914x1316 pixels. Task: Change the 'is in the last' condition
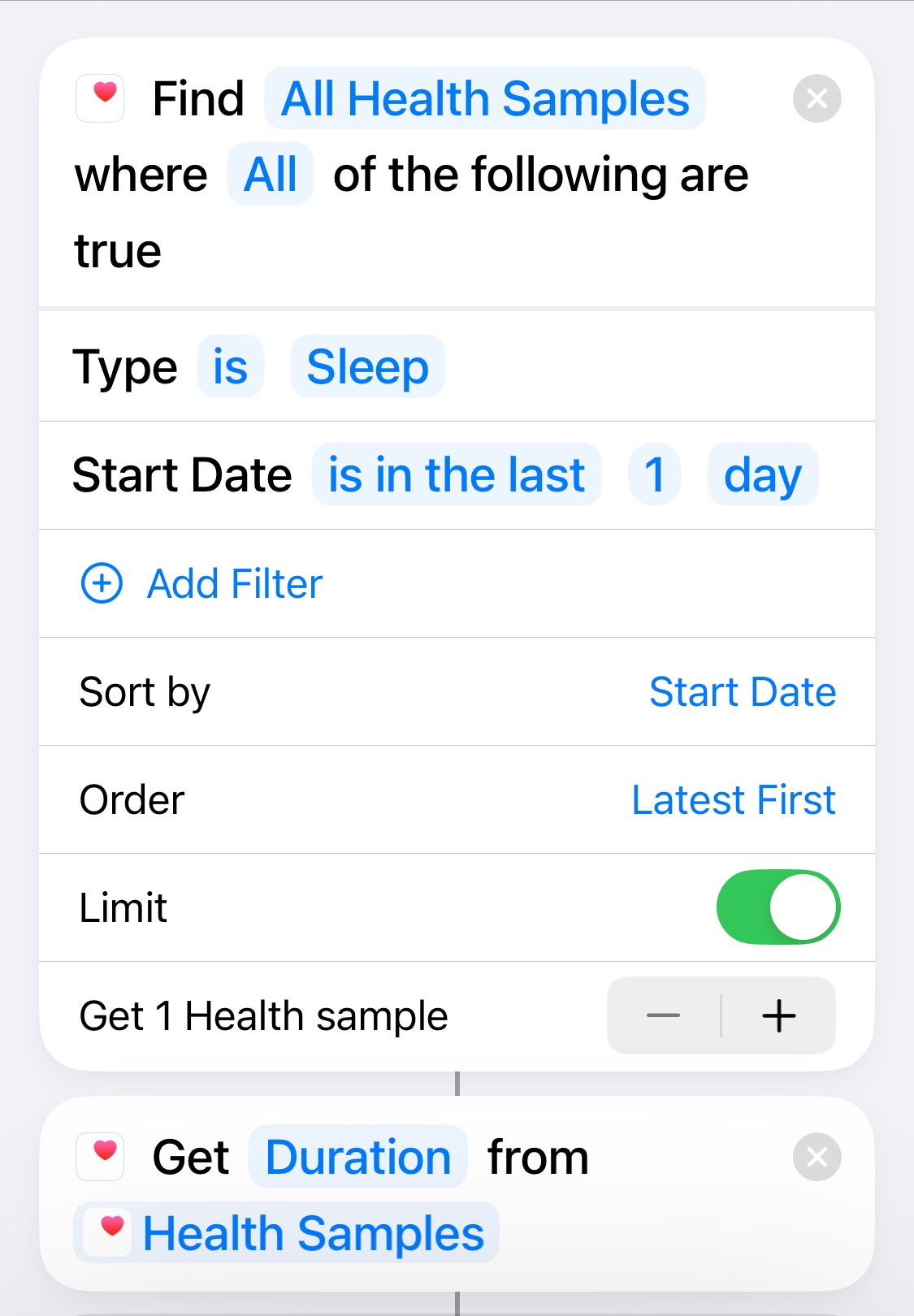pos(456,475)
